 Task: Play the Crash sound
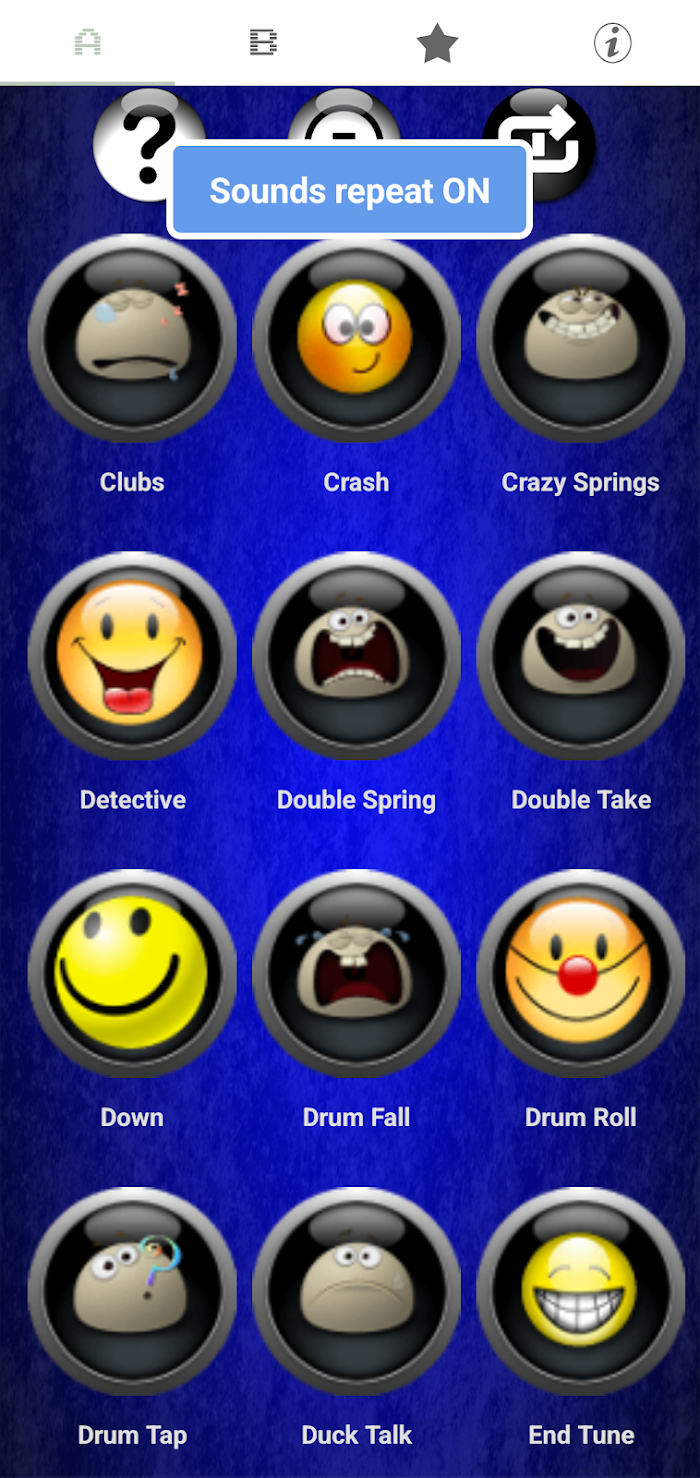click(x=356, y=338)
